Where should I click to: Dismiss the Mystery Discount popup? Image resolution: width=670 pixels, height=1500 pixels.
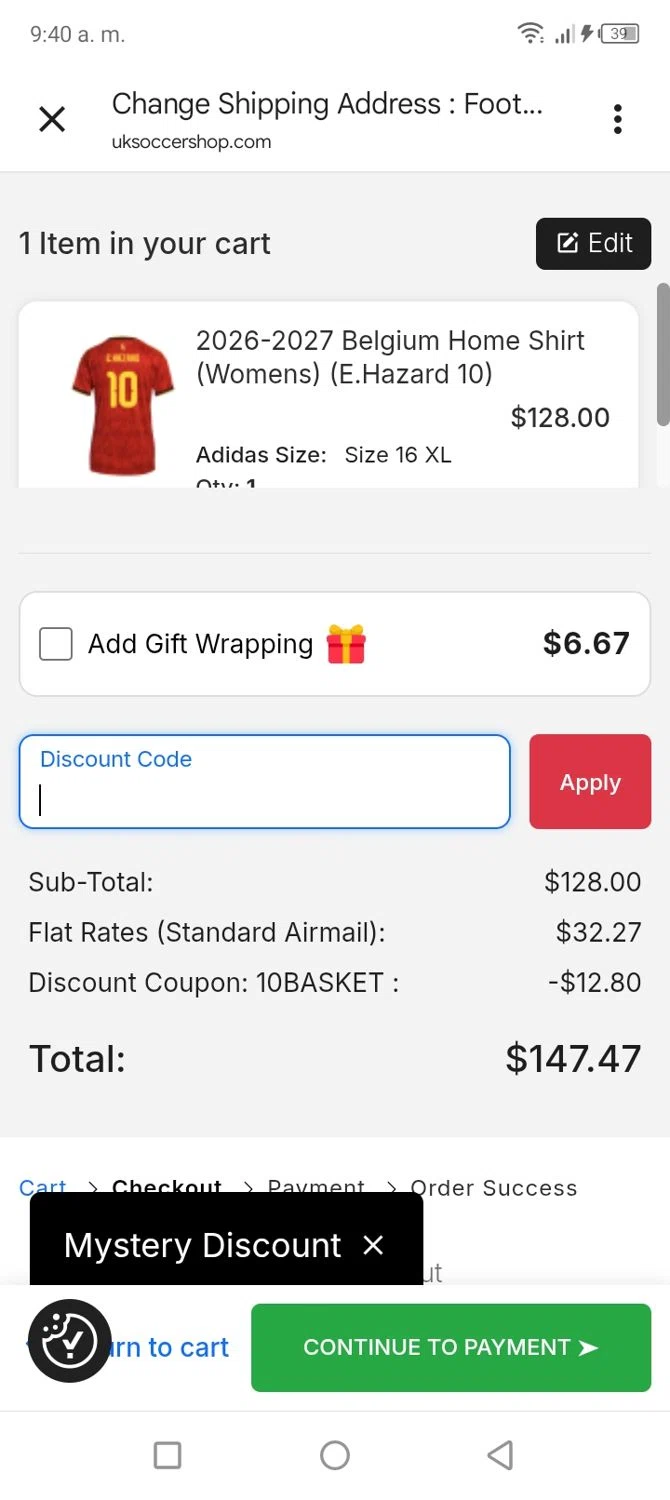click(373, 1245)
